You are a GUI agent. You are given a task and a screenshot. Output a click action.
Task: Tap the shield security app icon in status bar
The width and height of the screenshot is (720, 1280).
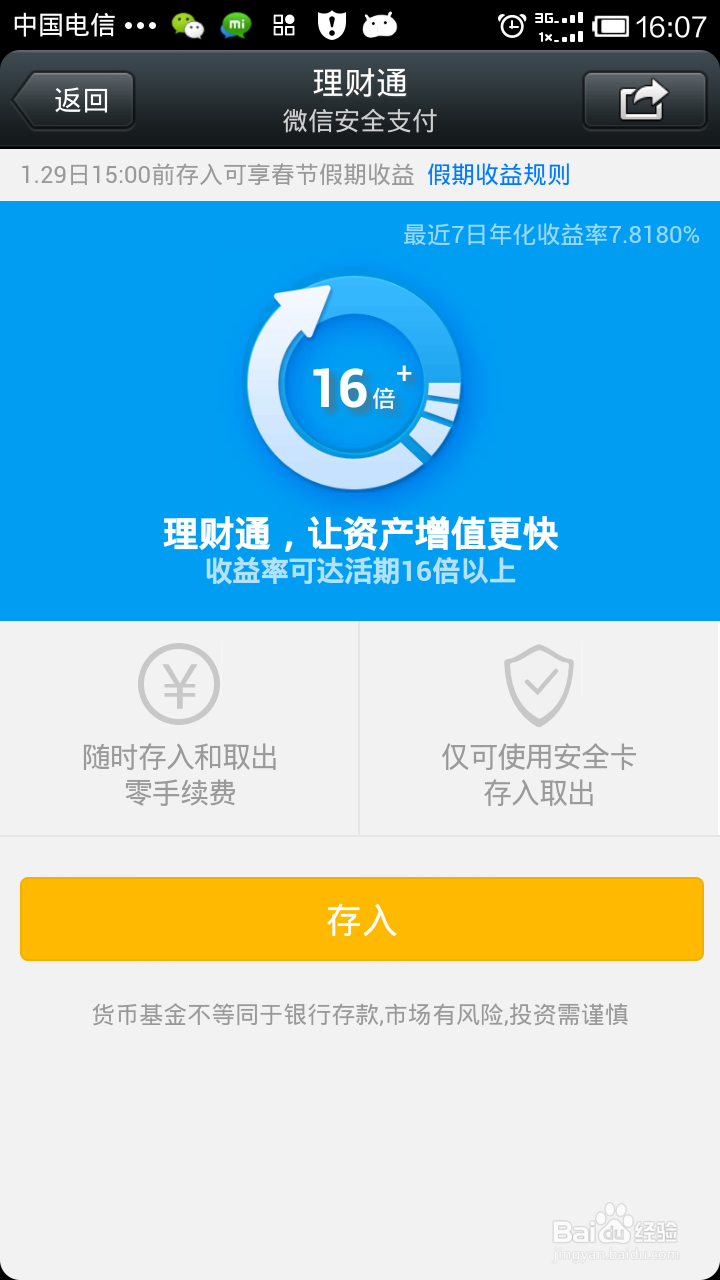[x=334, y=25]
